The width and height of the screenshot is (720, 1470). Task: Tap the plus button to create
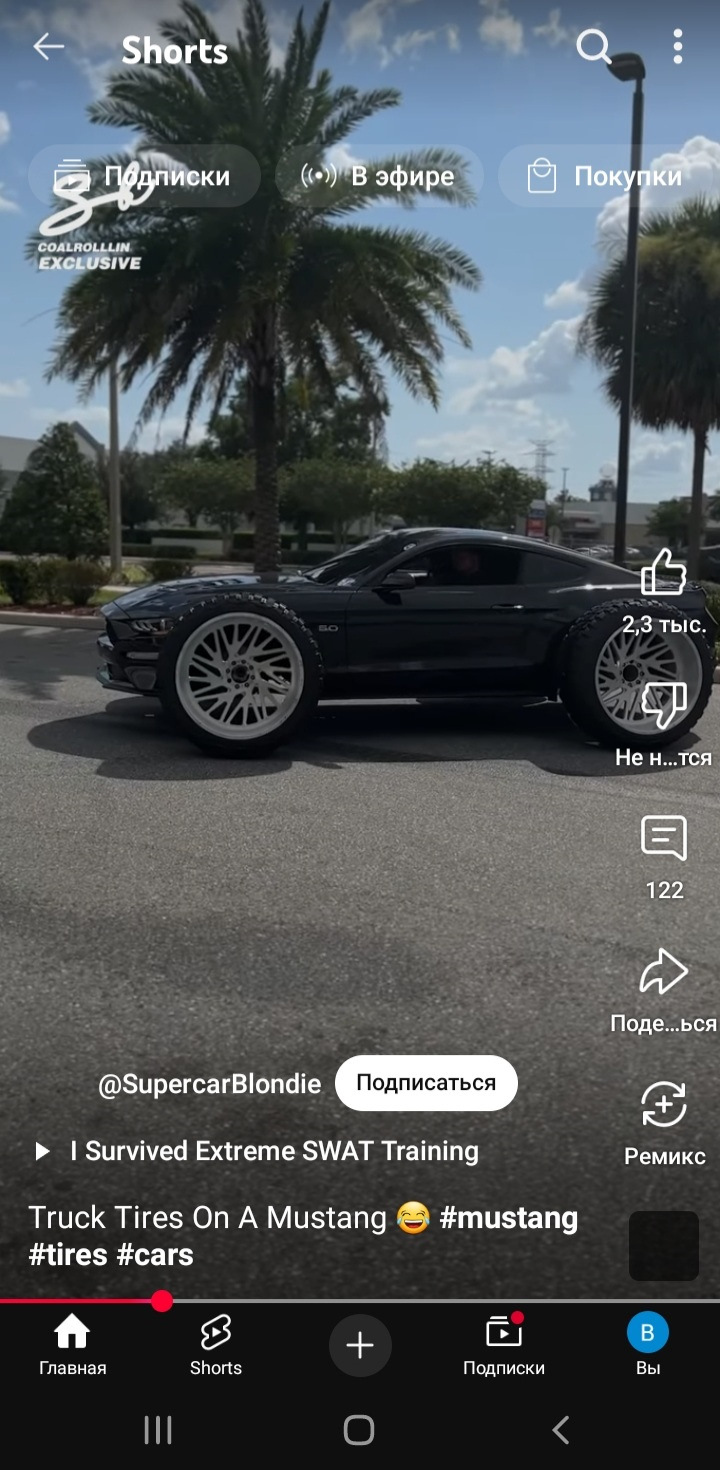(360, 1346)
